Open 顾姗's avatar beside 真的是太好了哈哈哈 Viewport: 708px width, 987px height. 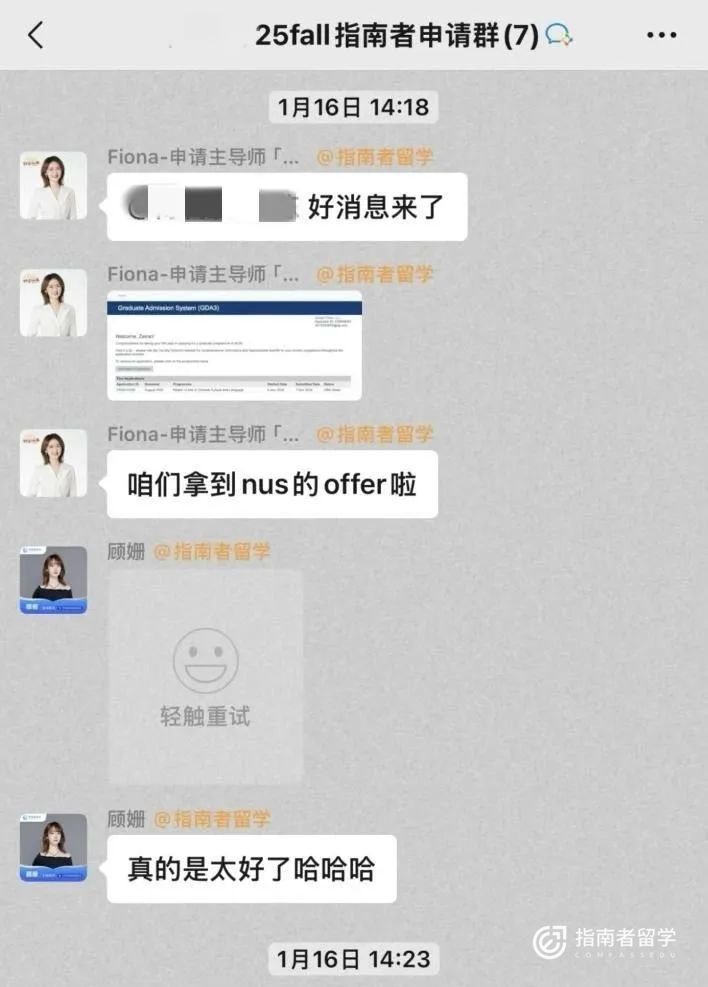coord(53,847)
